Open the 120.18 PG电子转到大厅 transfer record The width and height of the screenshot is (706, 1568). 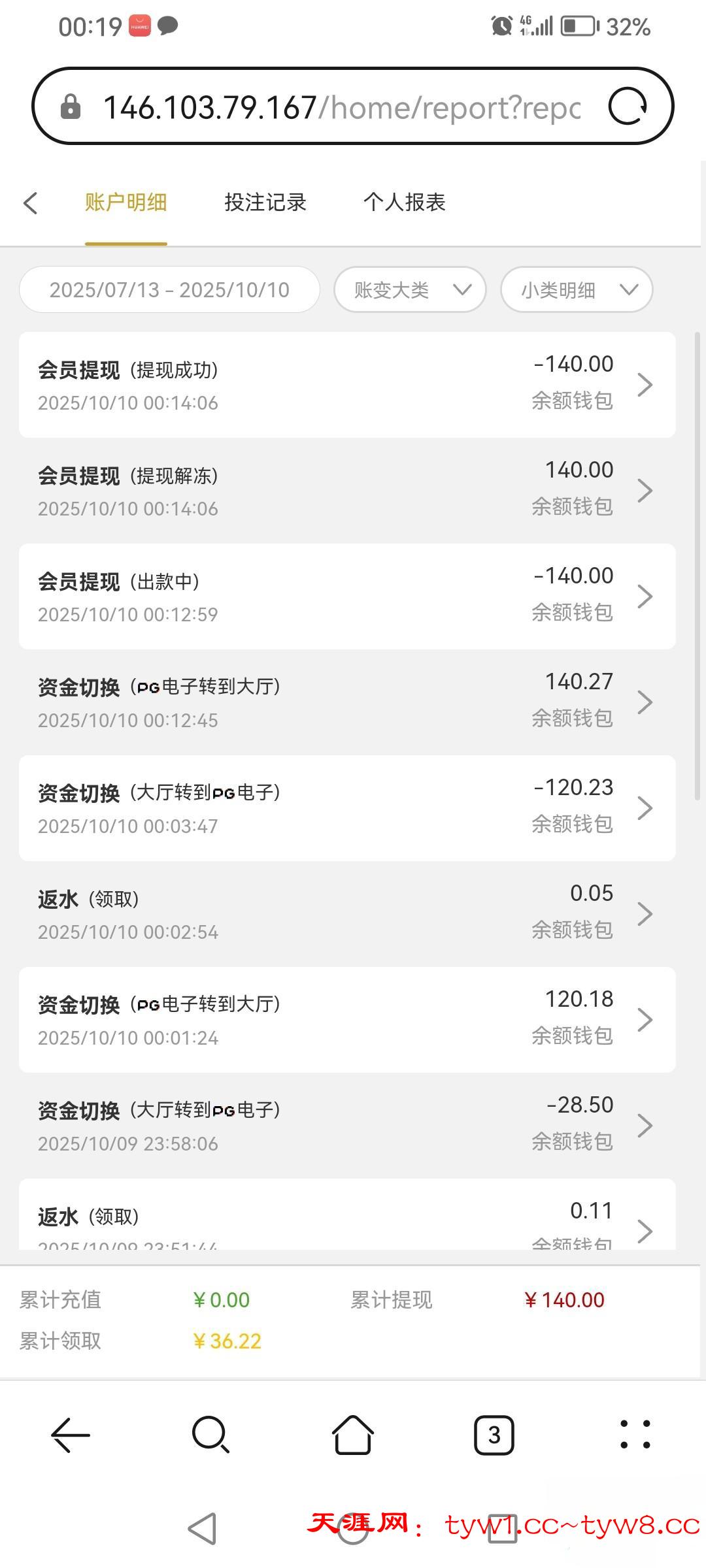tap(346, 1020)
